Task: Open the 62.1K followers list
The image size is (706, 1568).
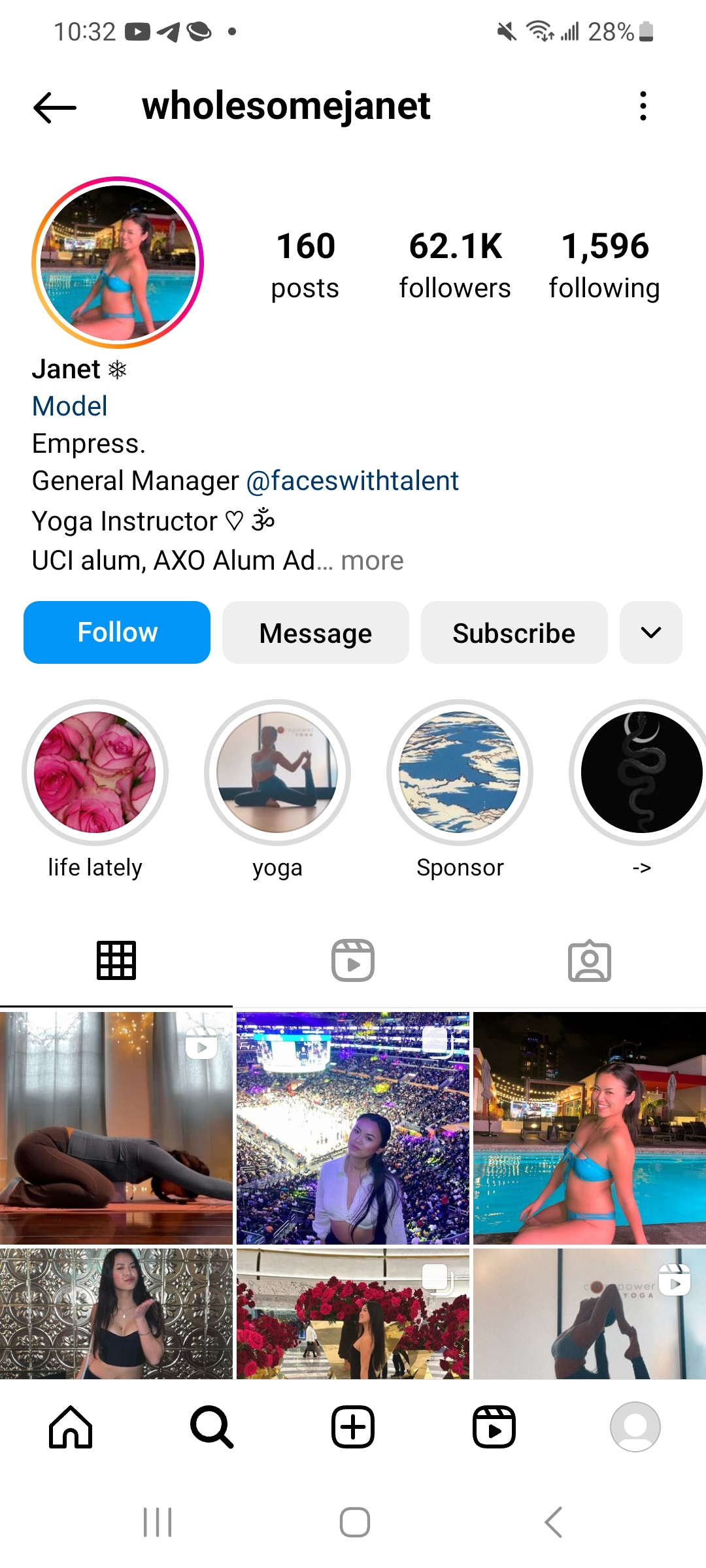Action: point(455,265)
